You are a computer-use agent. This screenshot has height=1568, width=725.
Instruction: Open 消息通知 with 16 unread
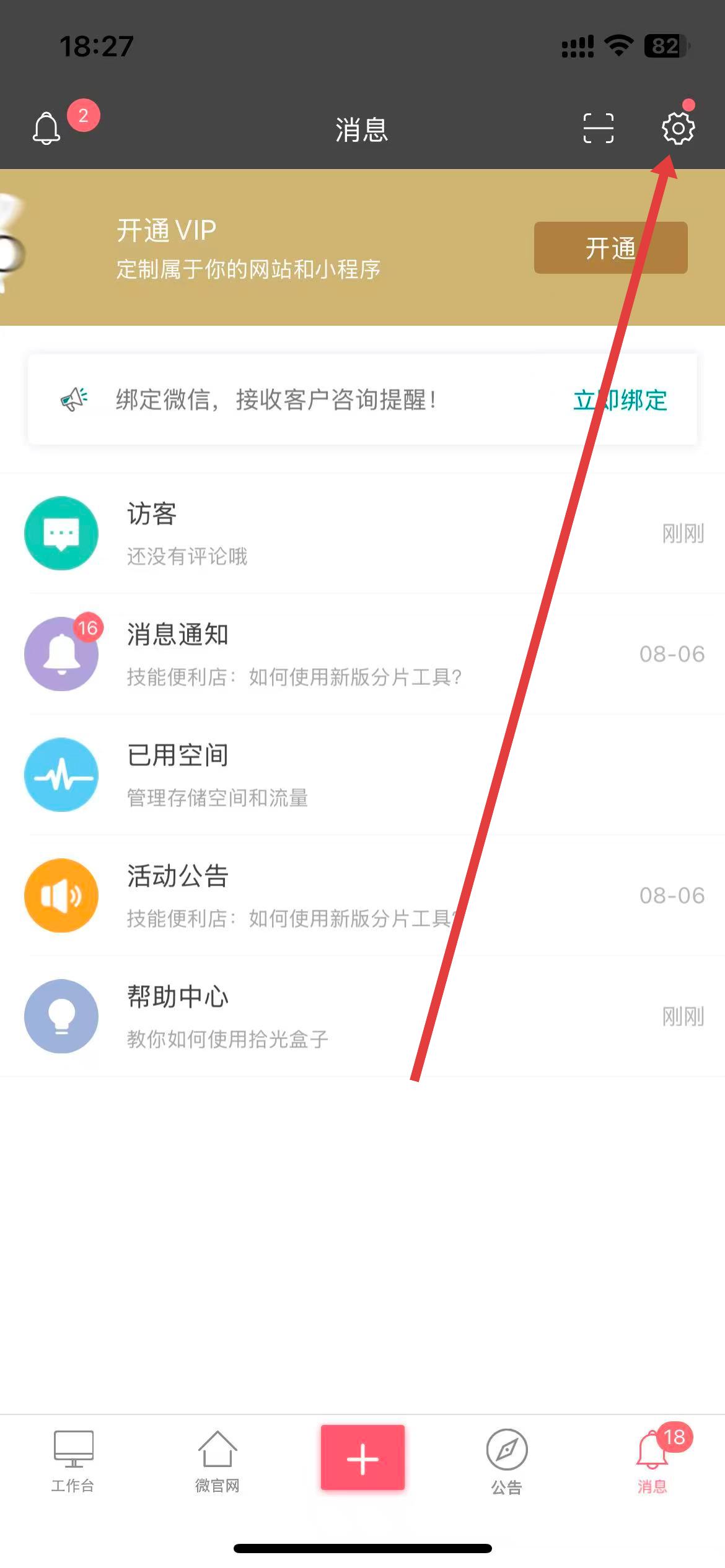[362, 654]
